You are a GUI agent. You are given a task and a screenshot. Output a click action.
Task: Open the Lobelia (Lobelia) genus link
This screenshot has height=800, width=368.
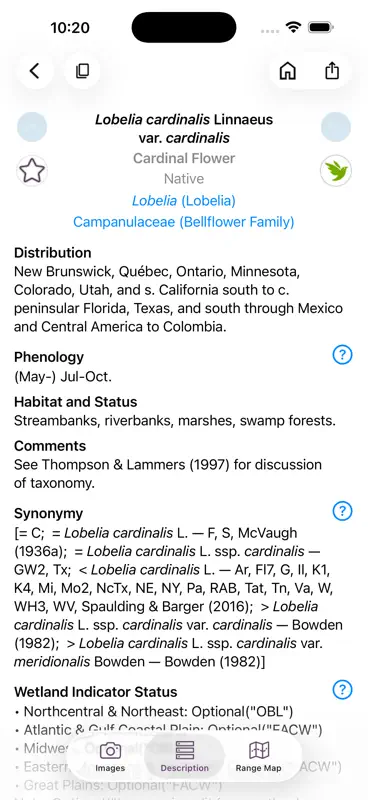coord(184,201)
